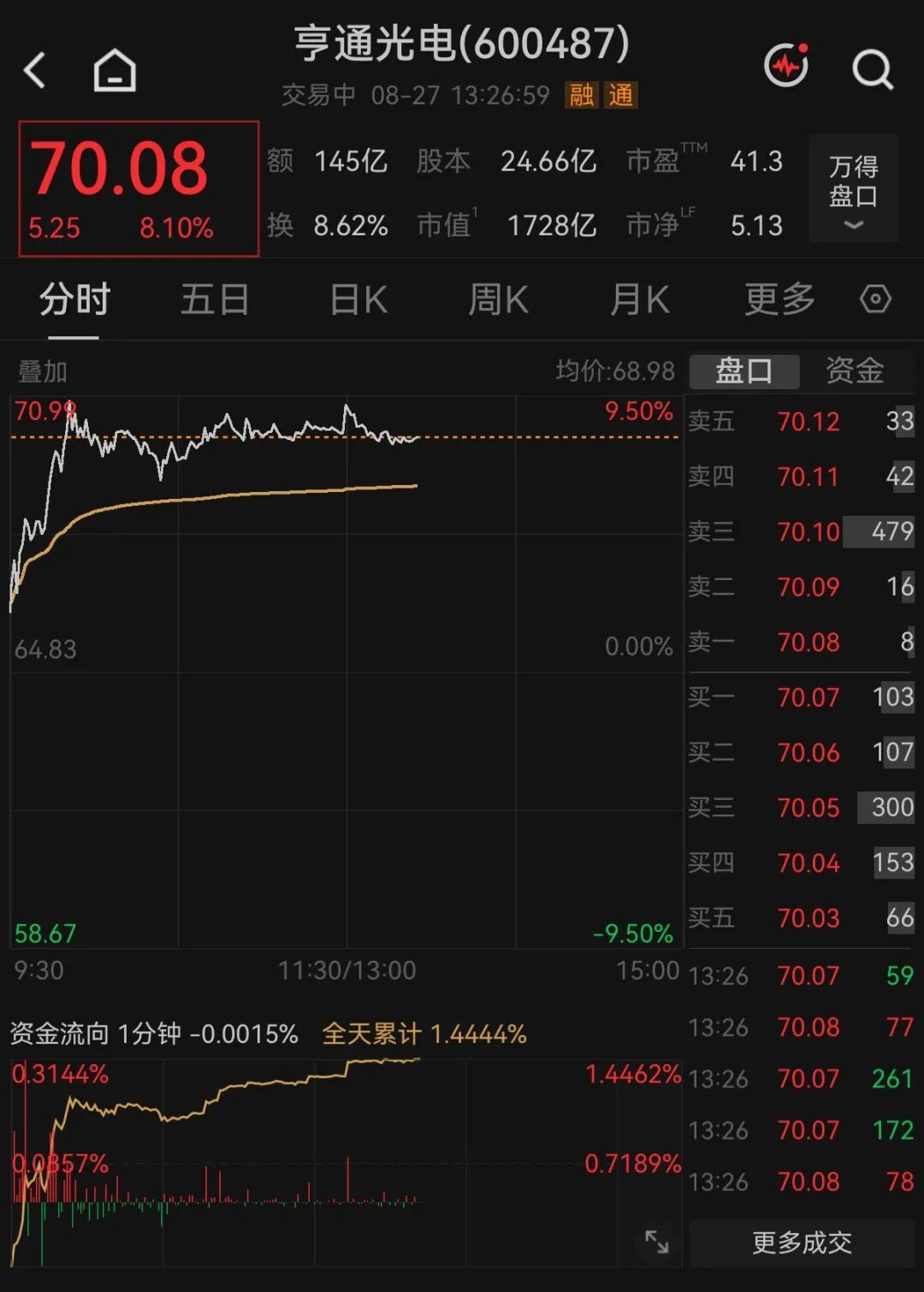
Task: Select the 盘口 tab
Action: 744,370
